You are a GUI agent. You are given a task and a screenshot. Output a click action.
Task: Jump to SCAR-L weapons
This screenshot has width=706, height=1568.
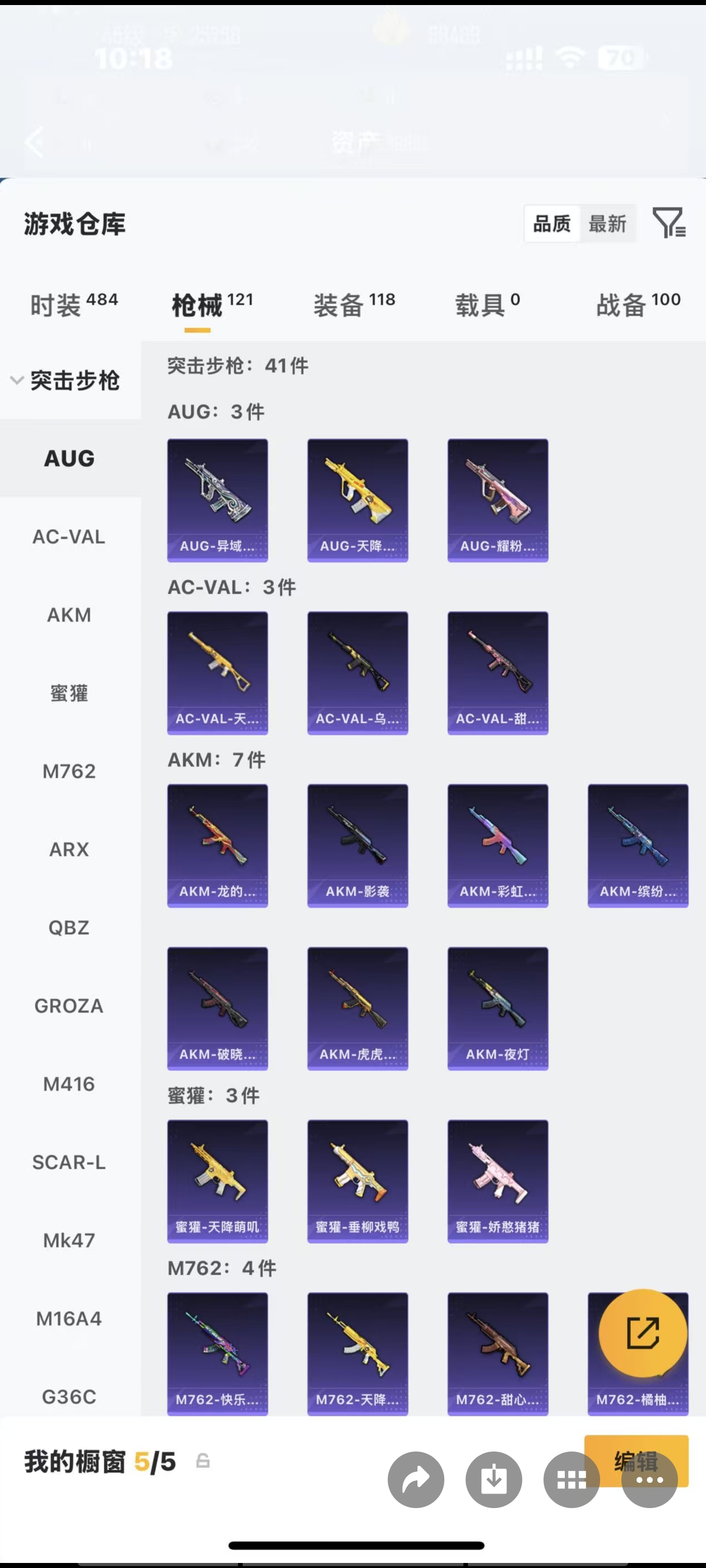coord(69,1162)
